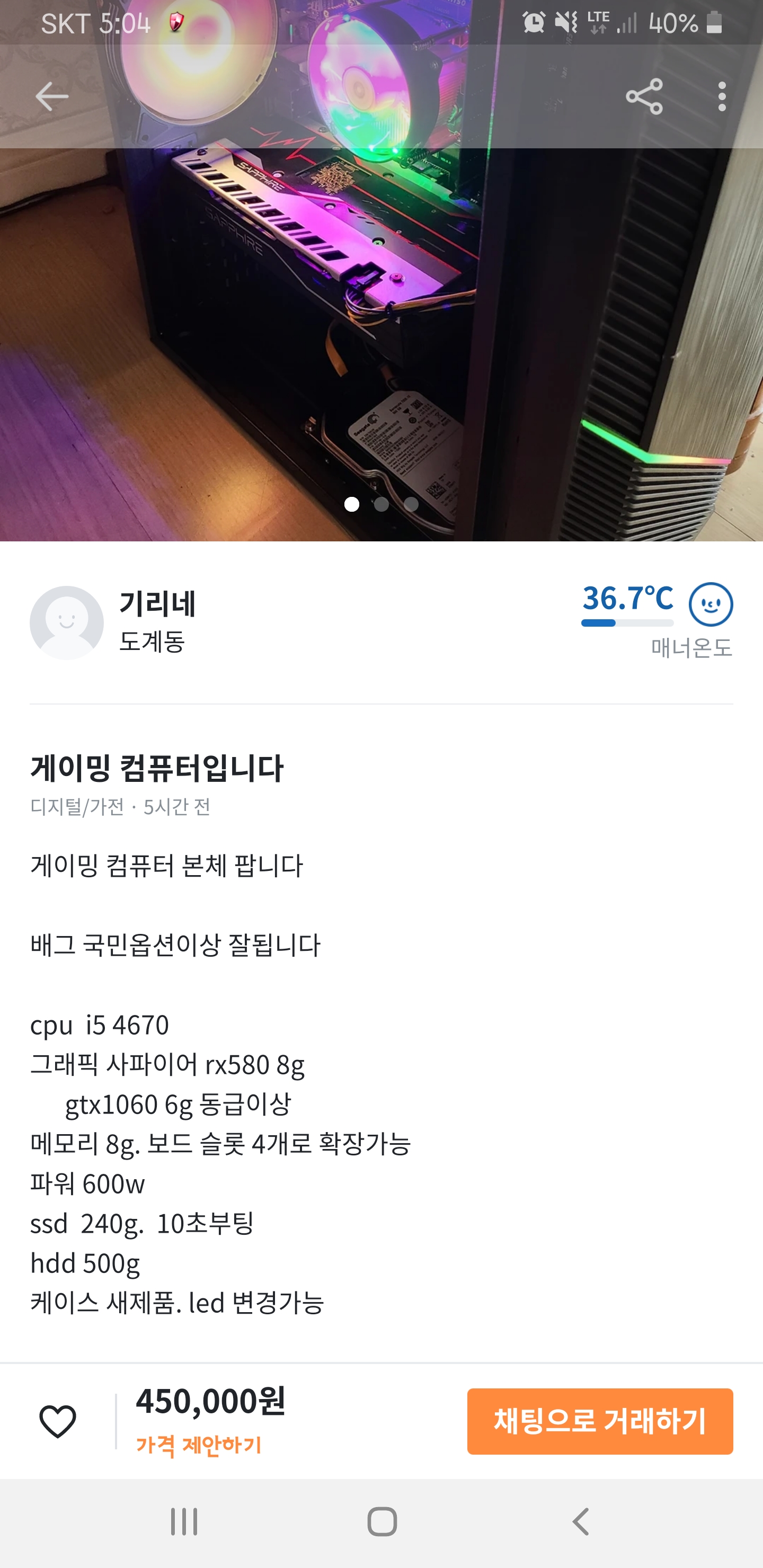This screenshot has width=763, height=1568.
Task: Open recent apps from navigation bar
Action: point(184,1522)
